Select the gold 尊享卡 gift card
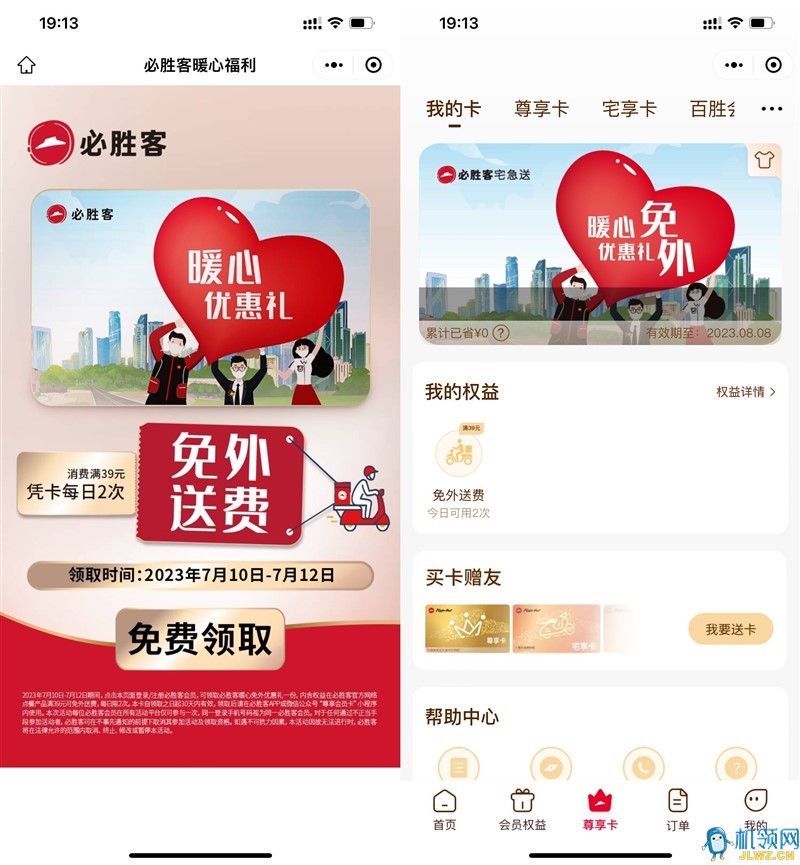 467,629
